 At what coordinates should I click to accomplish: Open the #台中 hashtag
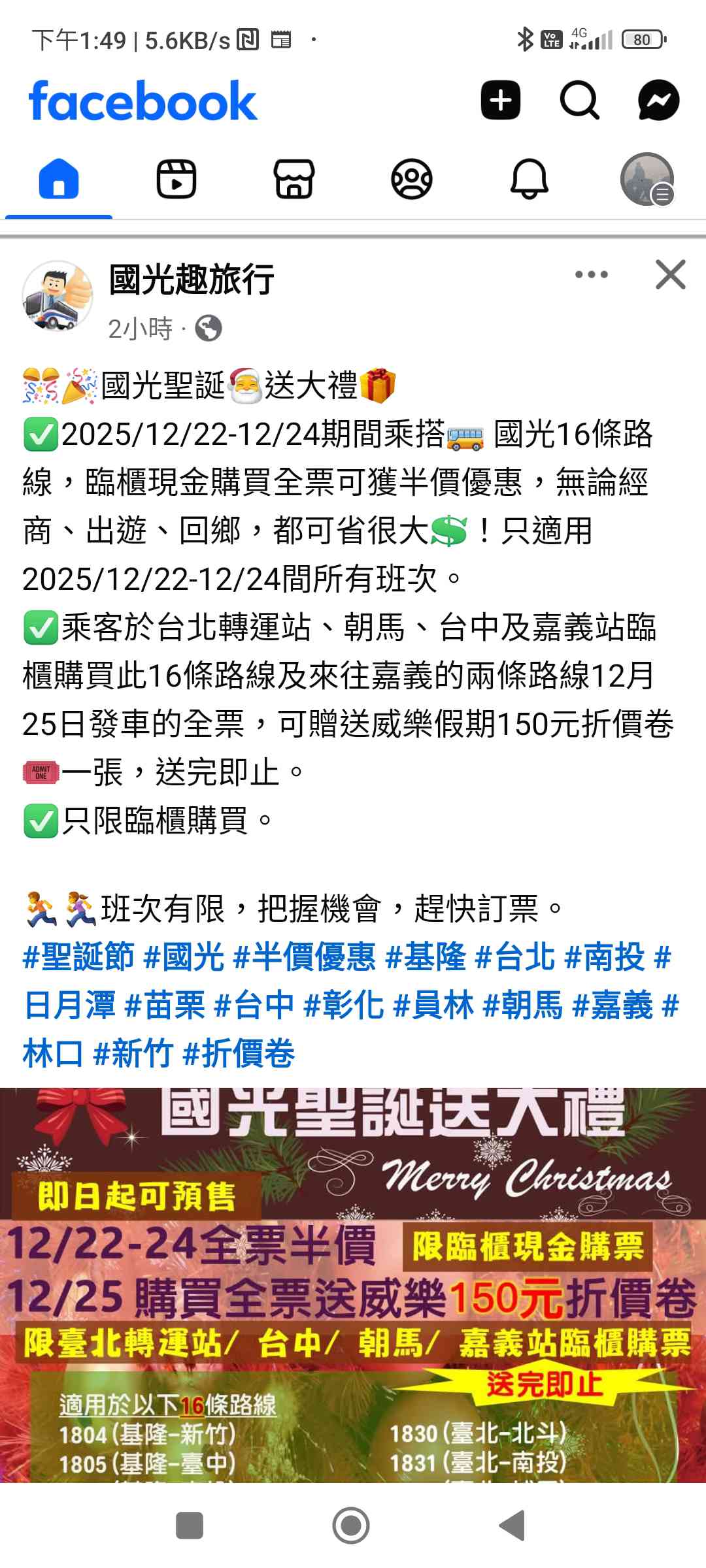pyautogui.click(x=255, y=1005)
